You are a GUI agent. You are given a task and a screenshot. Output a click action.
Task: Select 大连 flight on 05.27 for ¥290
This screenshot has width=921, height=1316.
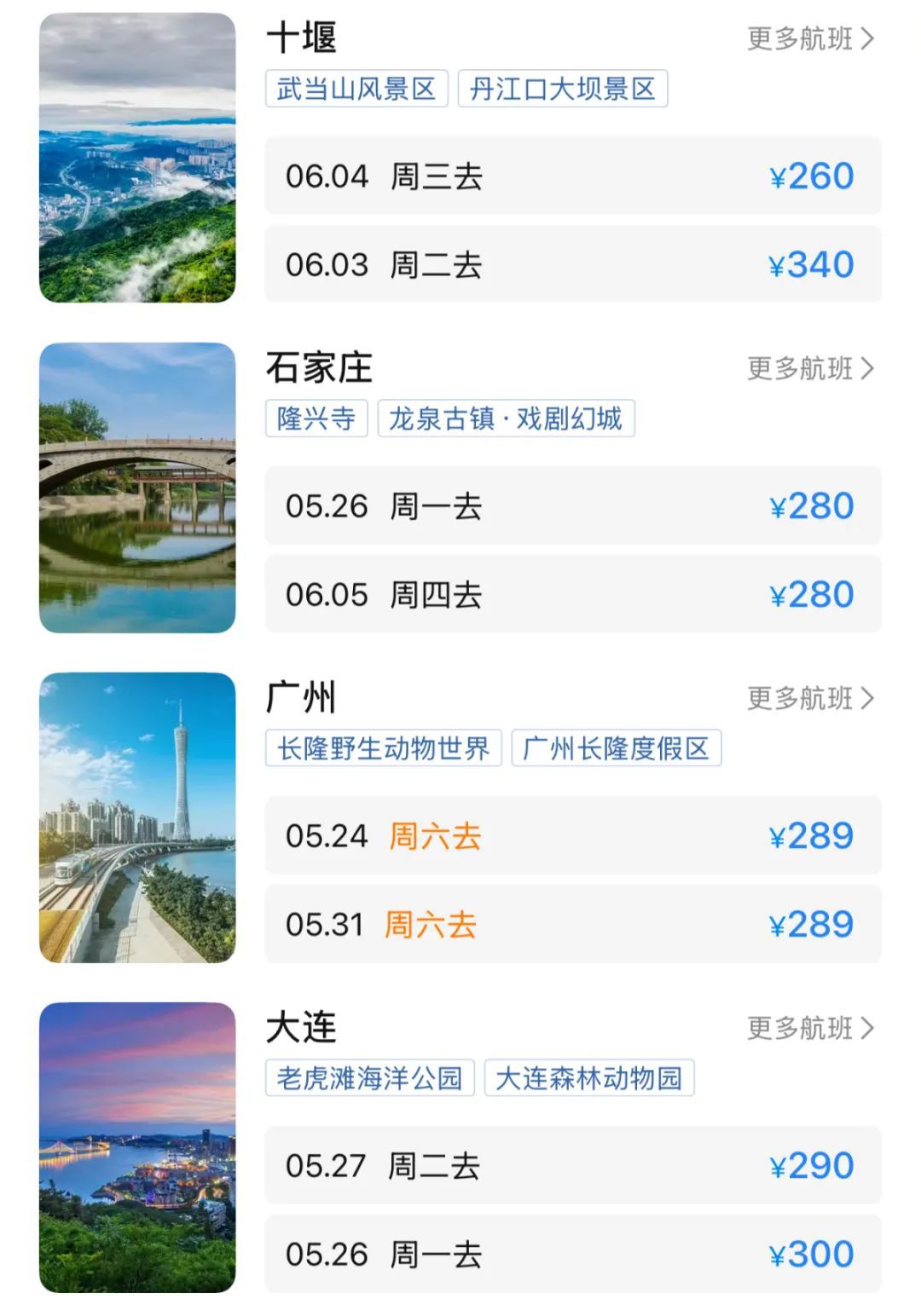point(572,1165)
